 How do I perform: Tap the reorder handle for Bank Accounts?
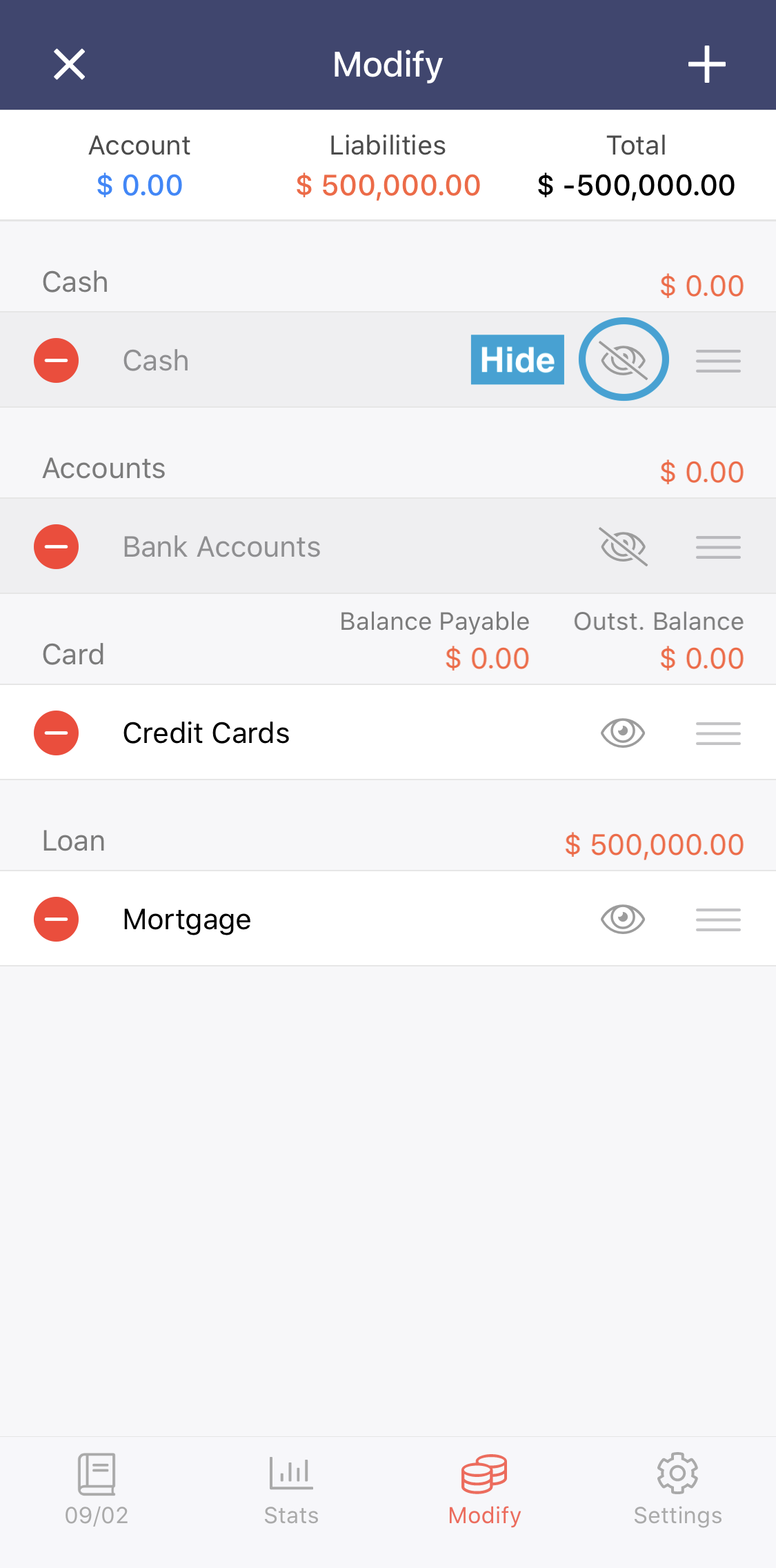click(718, 547)
